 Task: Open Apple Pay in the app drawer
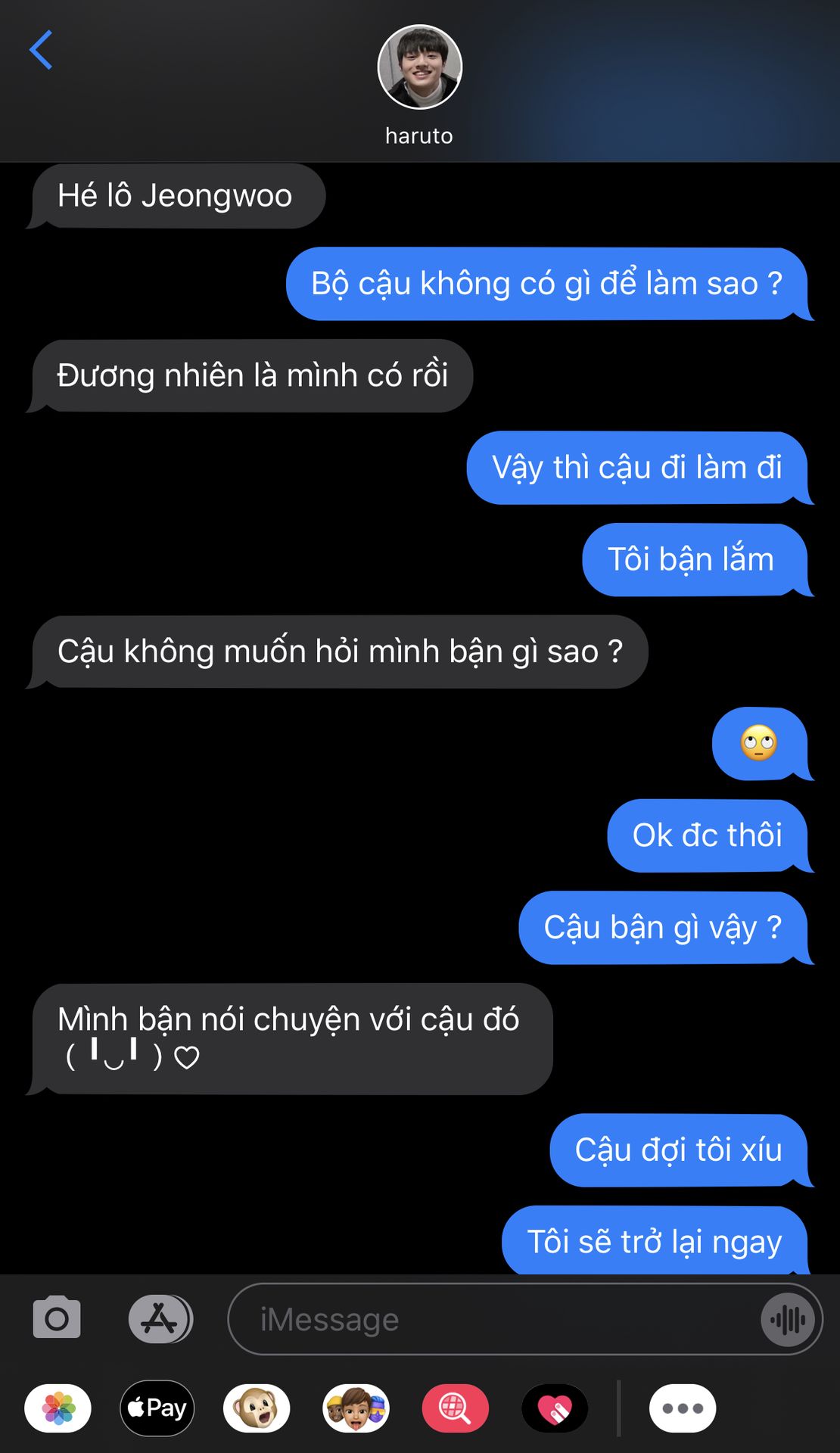click(x=157, y=1408)
